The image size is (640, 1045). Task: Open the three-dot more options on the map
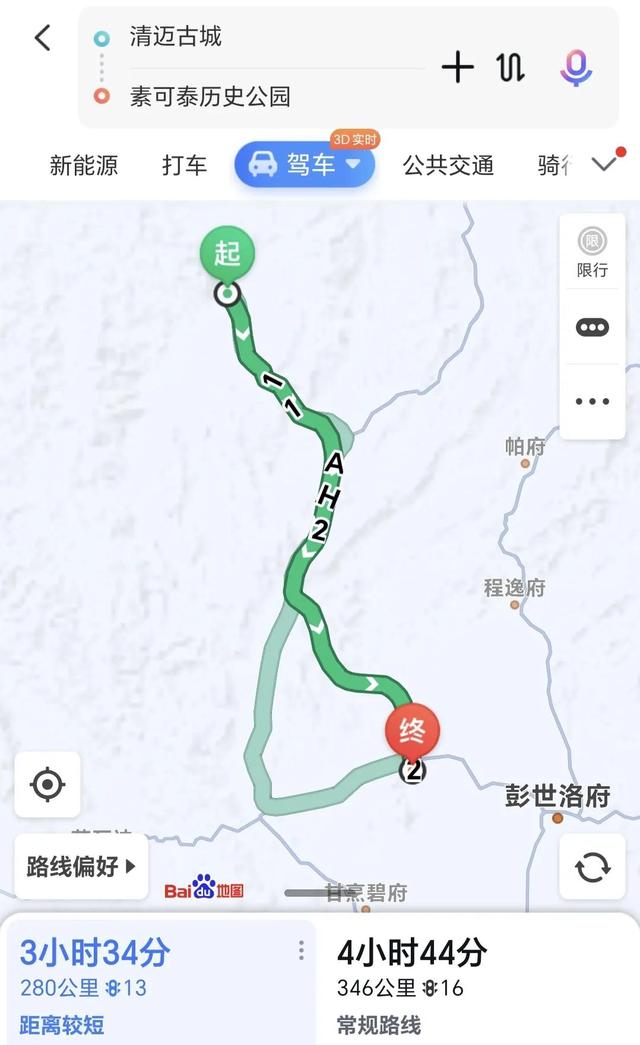pos(592,401)
